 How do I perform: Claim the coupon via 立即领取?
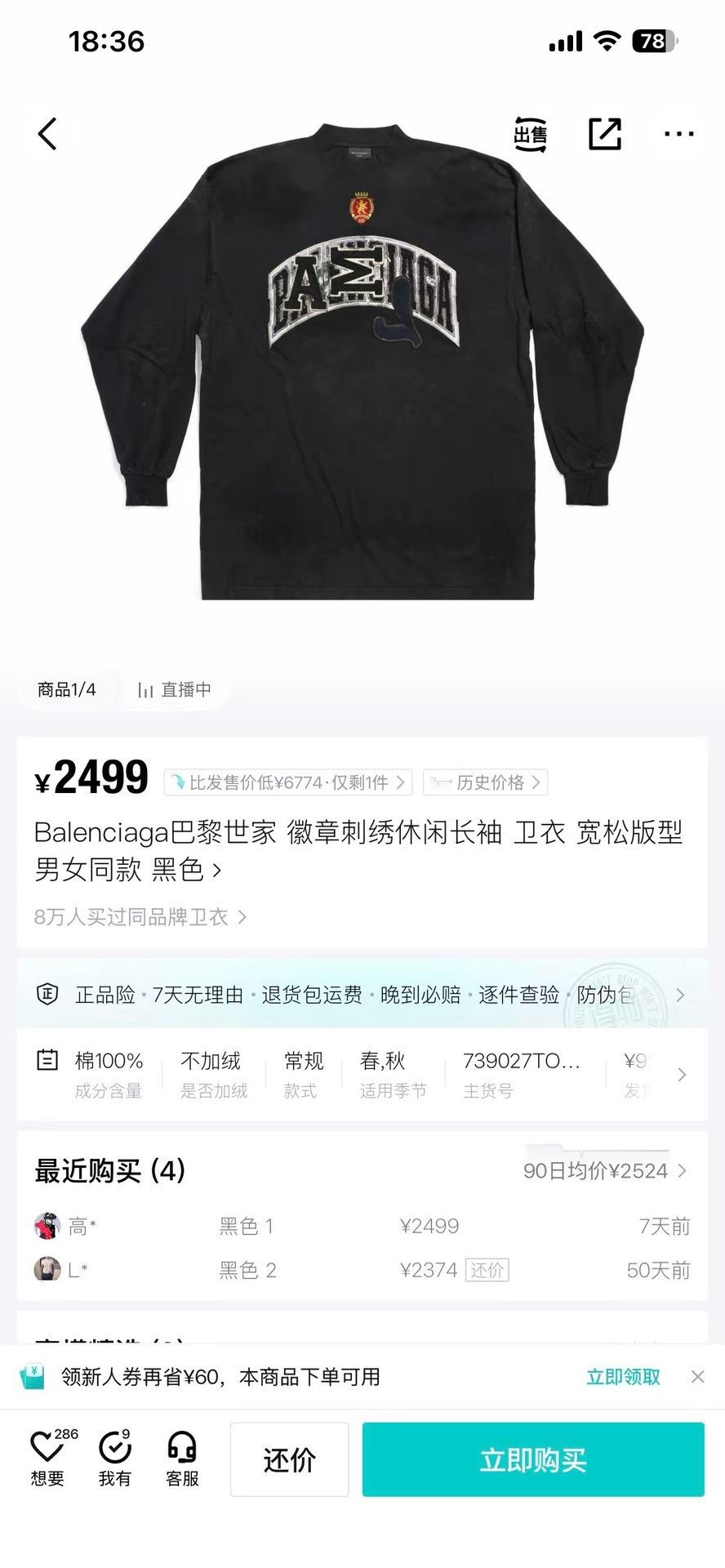tap(623, 1377)
